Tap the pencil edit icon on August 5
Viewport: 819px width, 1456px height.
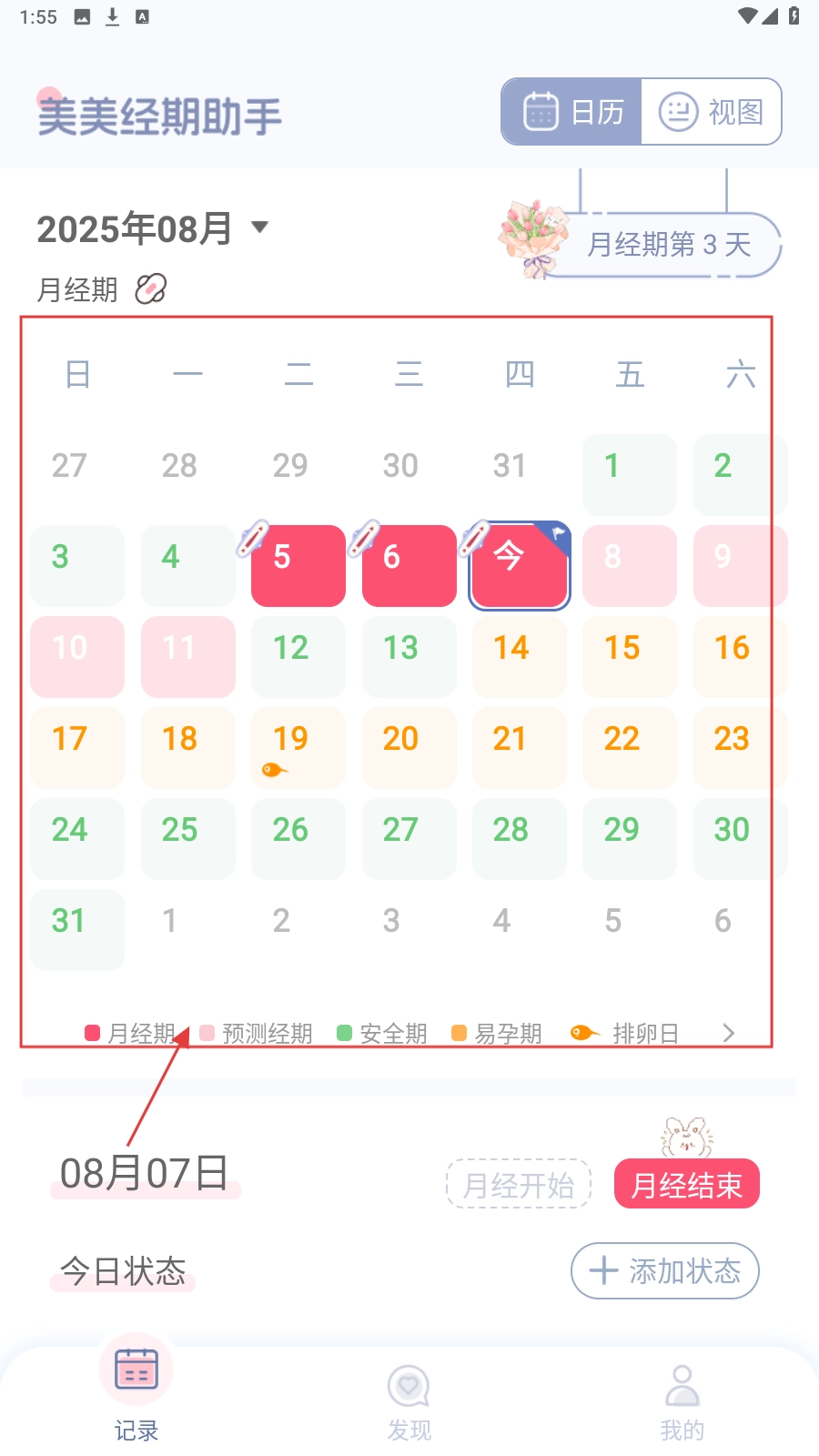[x=252, y=539]
